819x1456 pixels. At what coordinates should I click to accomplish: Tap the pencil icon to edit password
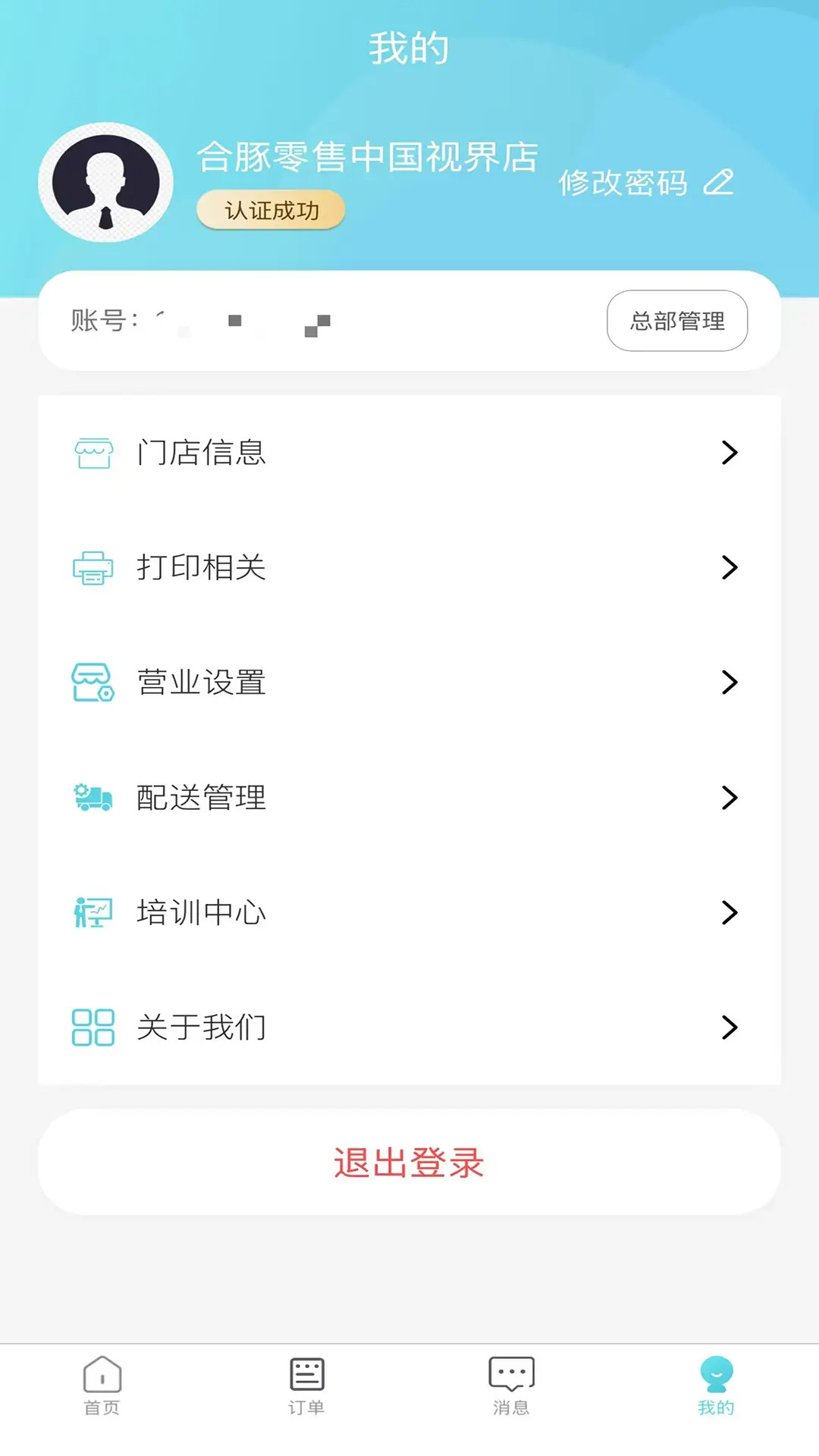(x=719, y=182)
